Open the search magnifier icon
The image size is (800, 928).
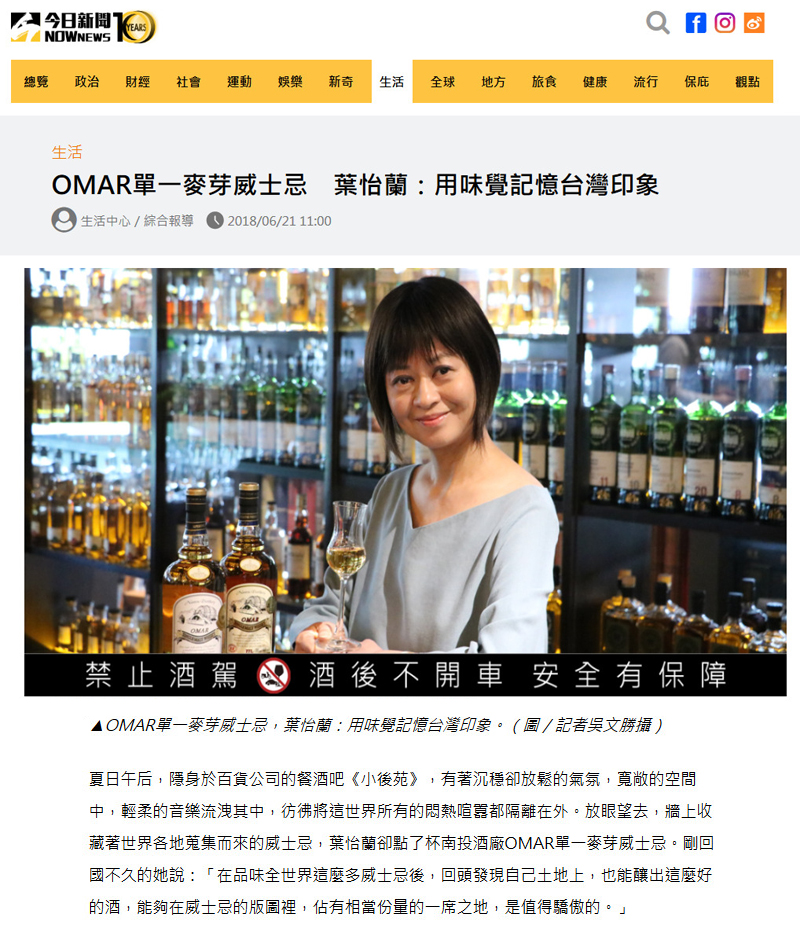coord(657,22)
